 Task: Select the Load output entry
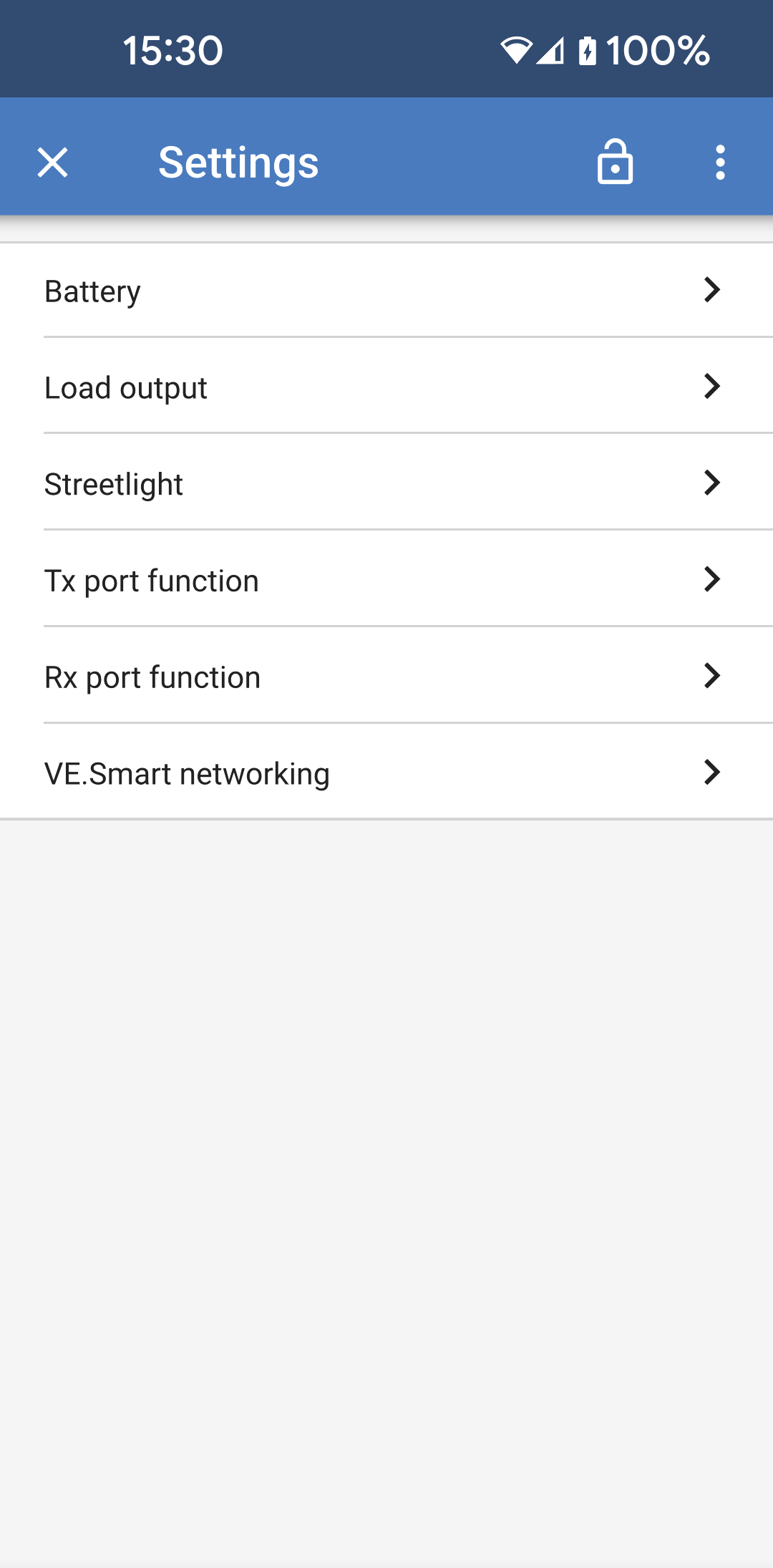click(x=125, y=387)
